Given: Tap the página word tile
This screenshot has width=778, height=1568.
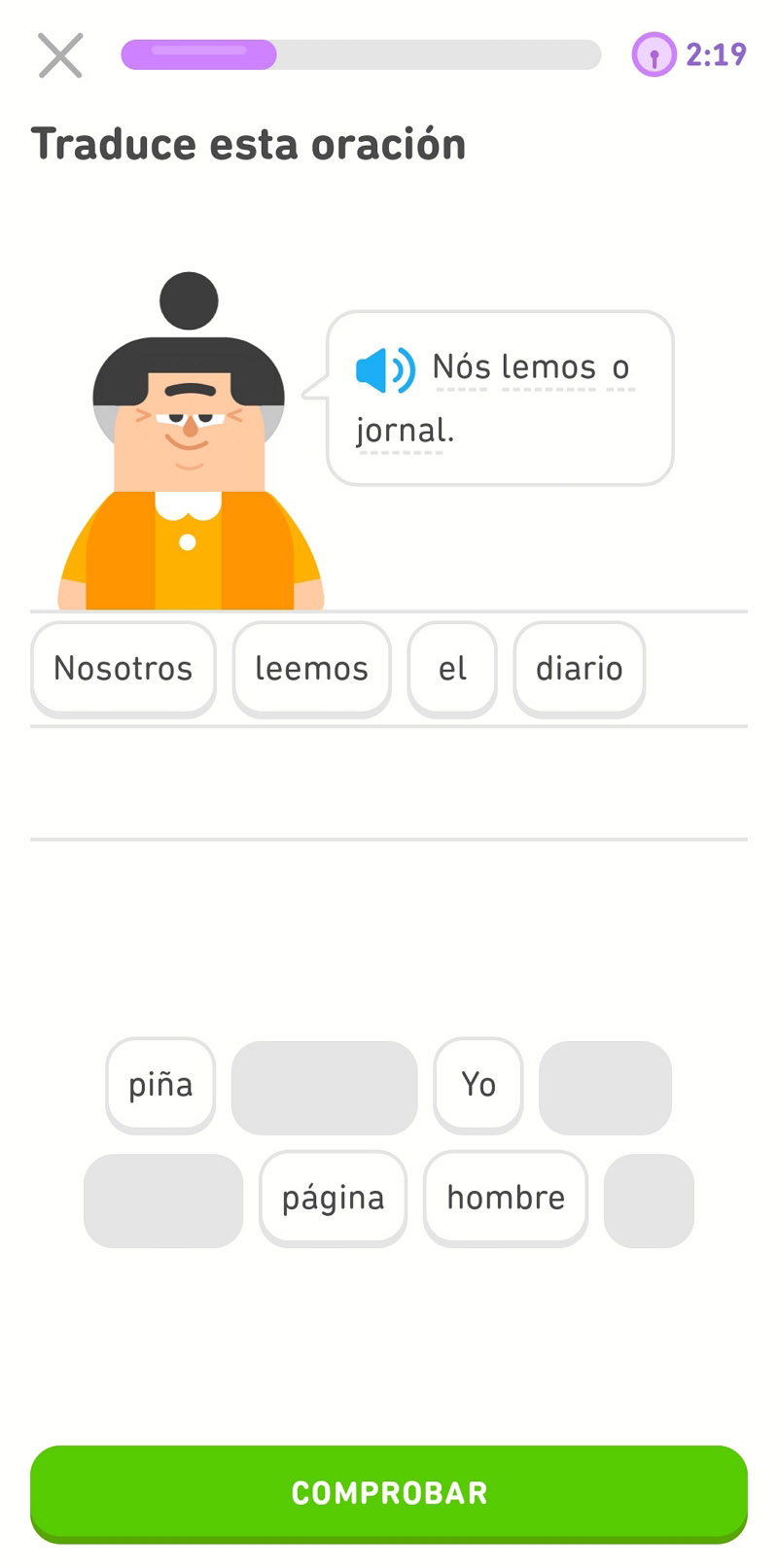Looking at the screenshot, I should click(333, 1198).
